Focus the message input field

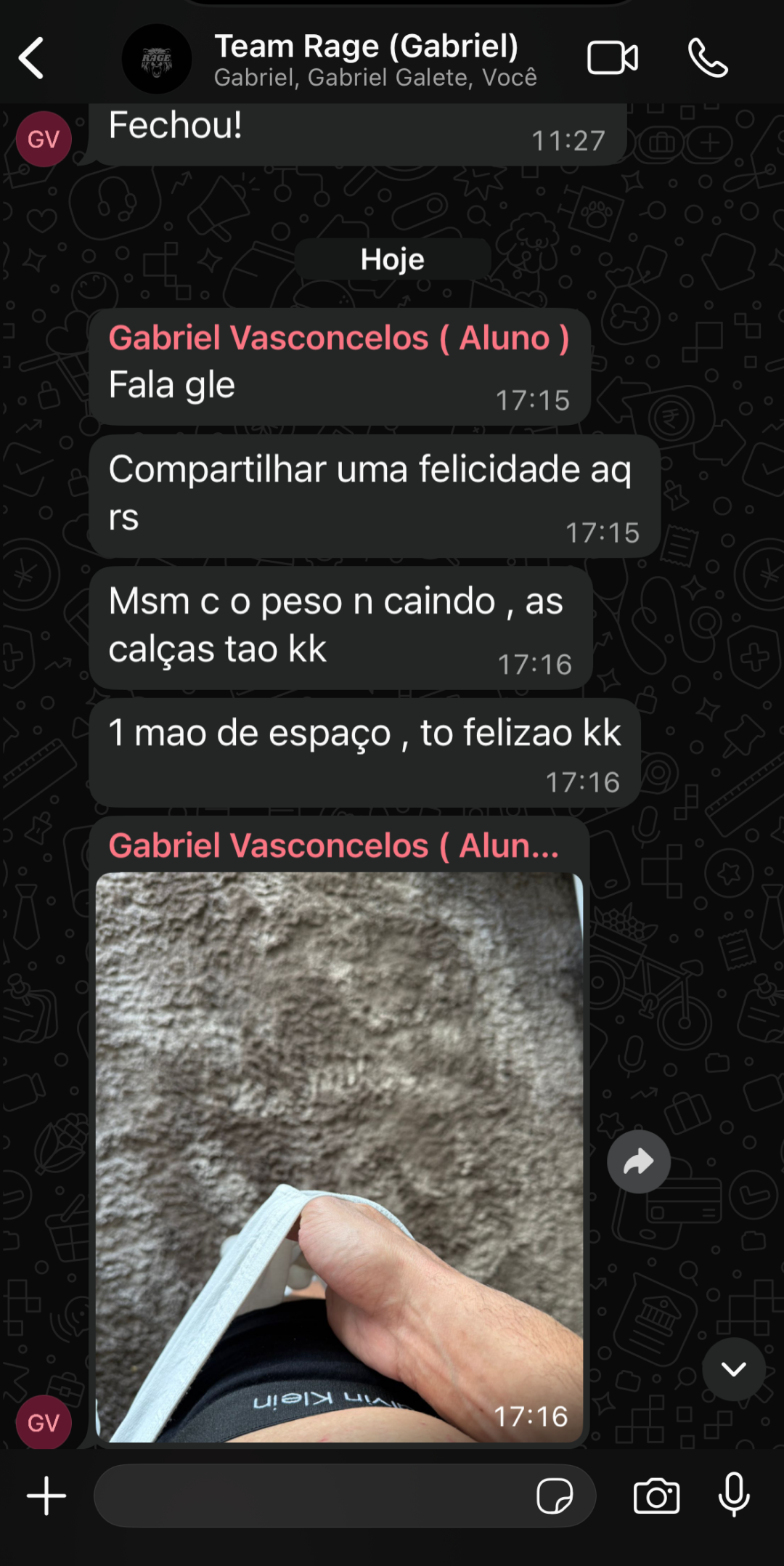(x=312, y=1496)
